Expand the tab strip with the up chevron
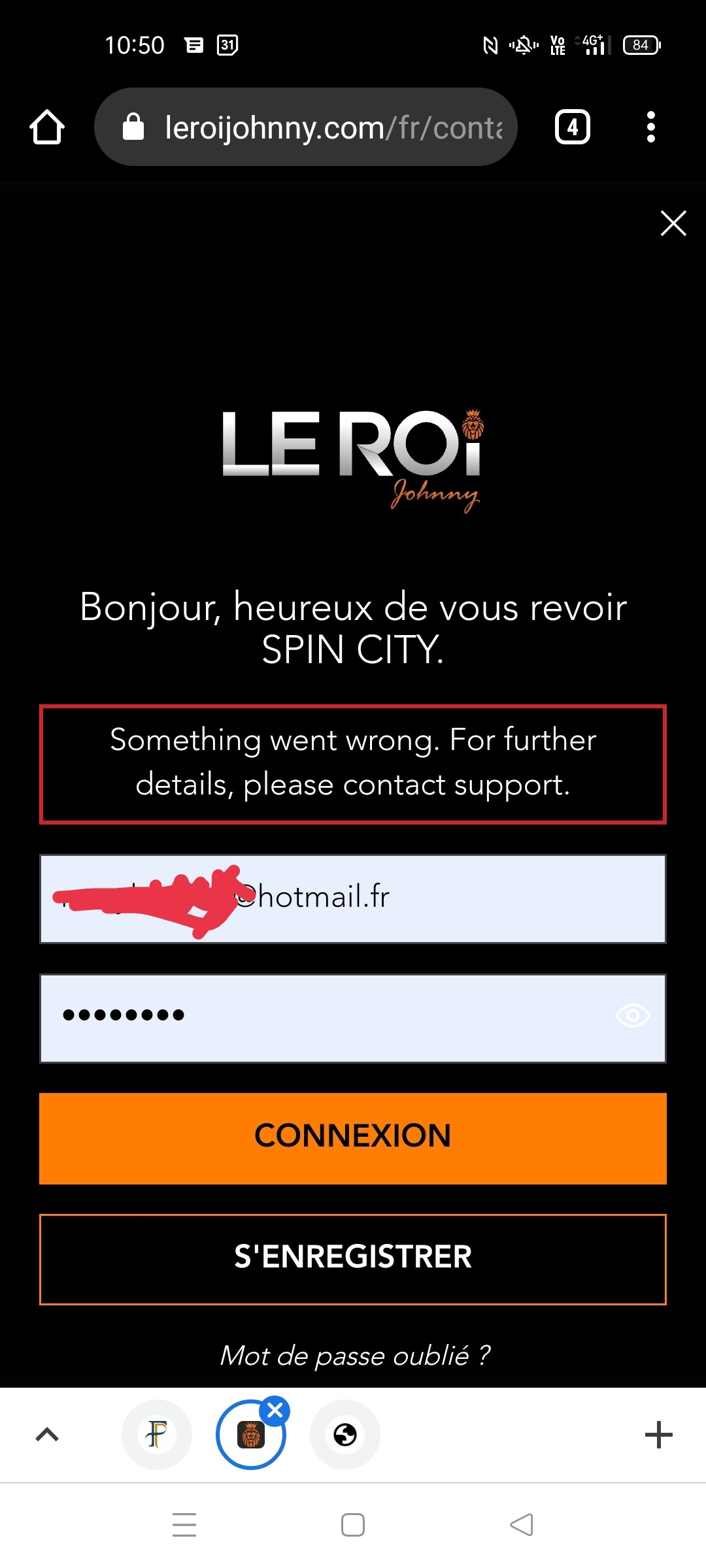Viewport: 706px width, 1568px height. pos(47,1435)
